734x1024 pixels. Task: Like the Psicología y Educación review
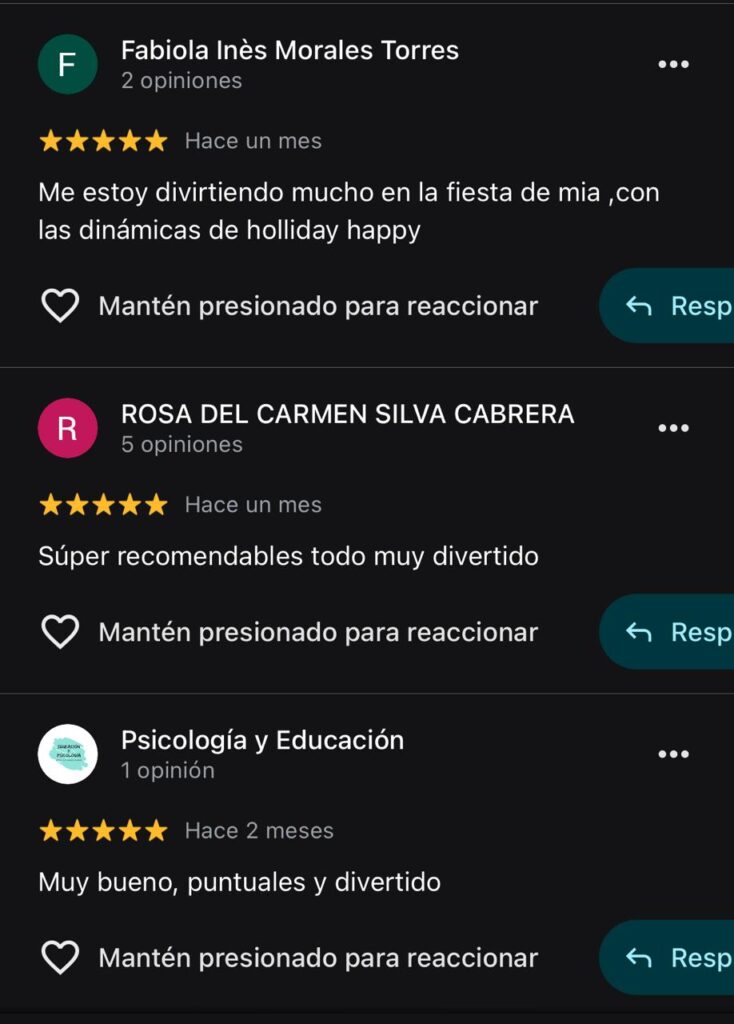(60, 958)
